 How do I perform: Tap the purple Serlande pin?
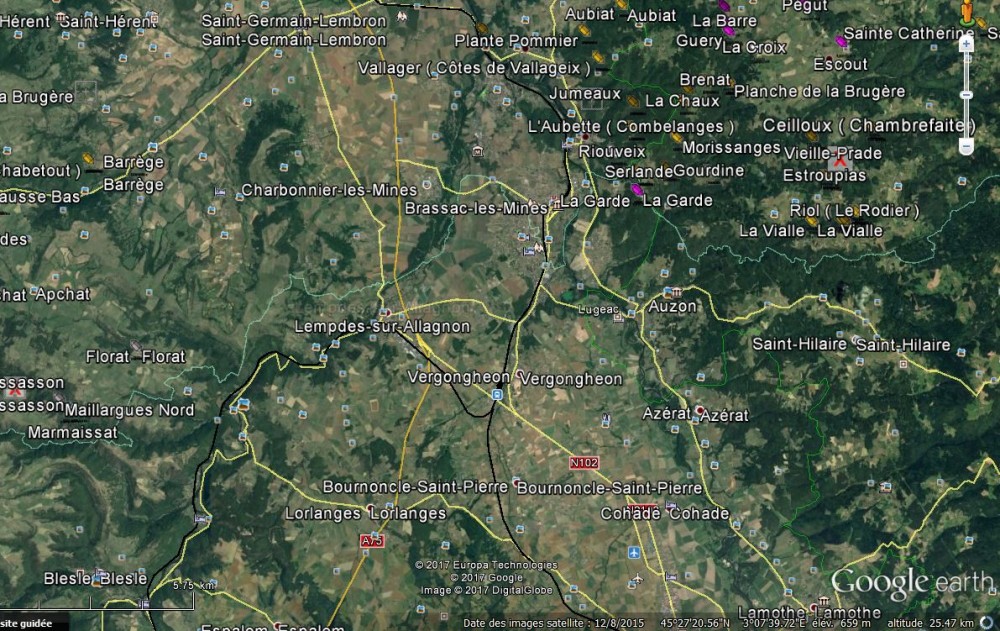636,188
